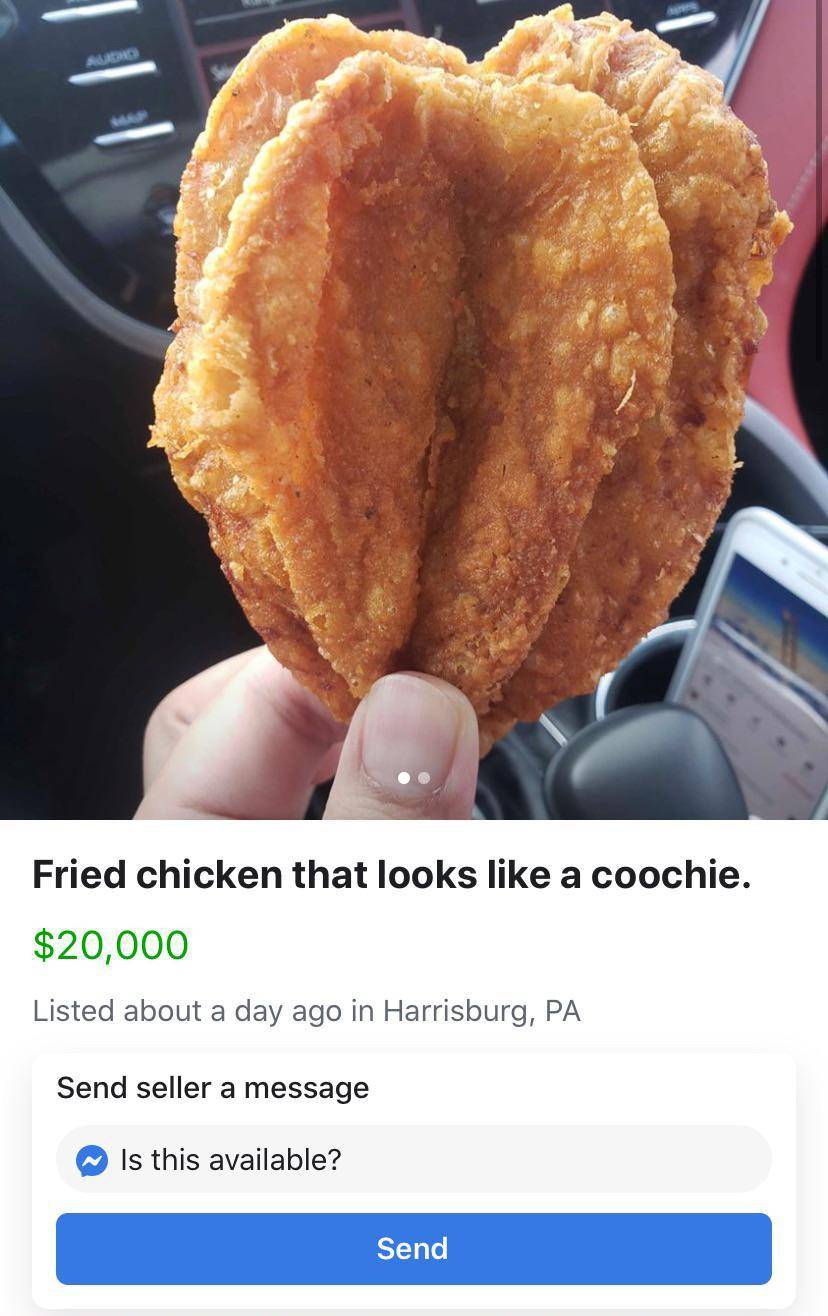
Task: Open the listing title 'Fried chicken that looks like a coochie.'
Action: 391,873
